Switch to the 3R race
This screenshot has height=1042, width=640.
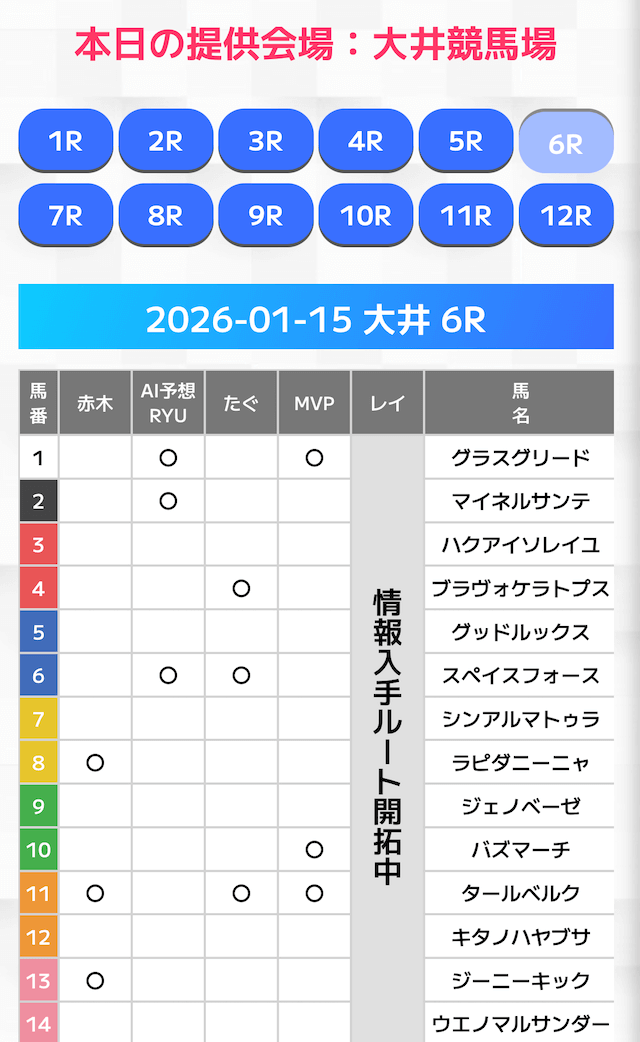[266, 141]
